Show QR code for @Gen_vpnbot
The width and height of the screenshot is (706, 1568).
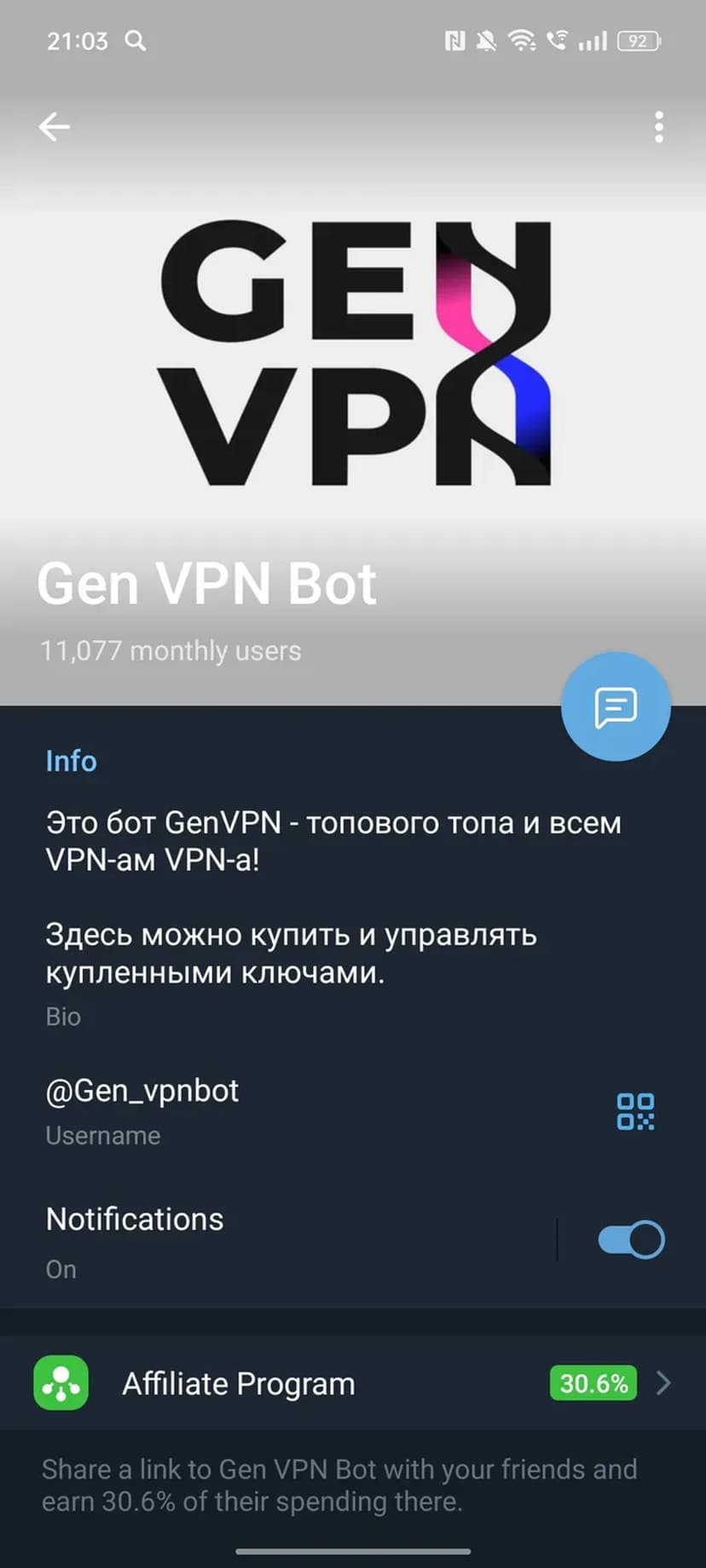635,1111
